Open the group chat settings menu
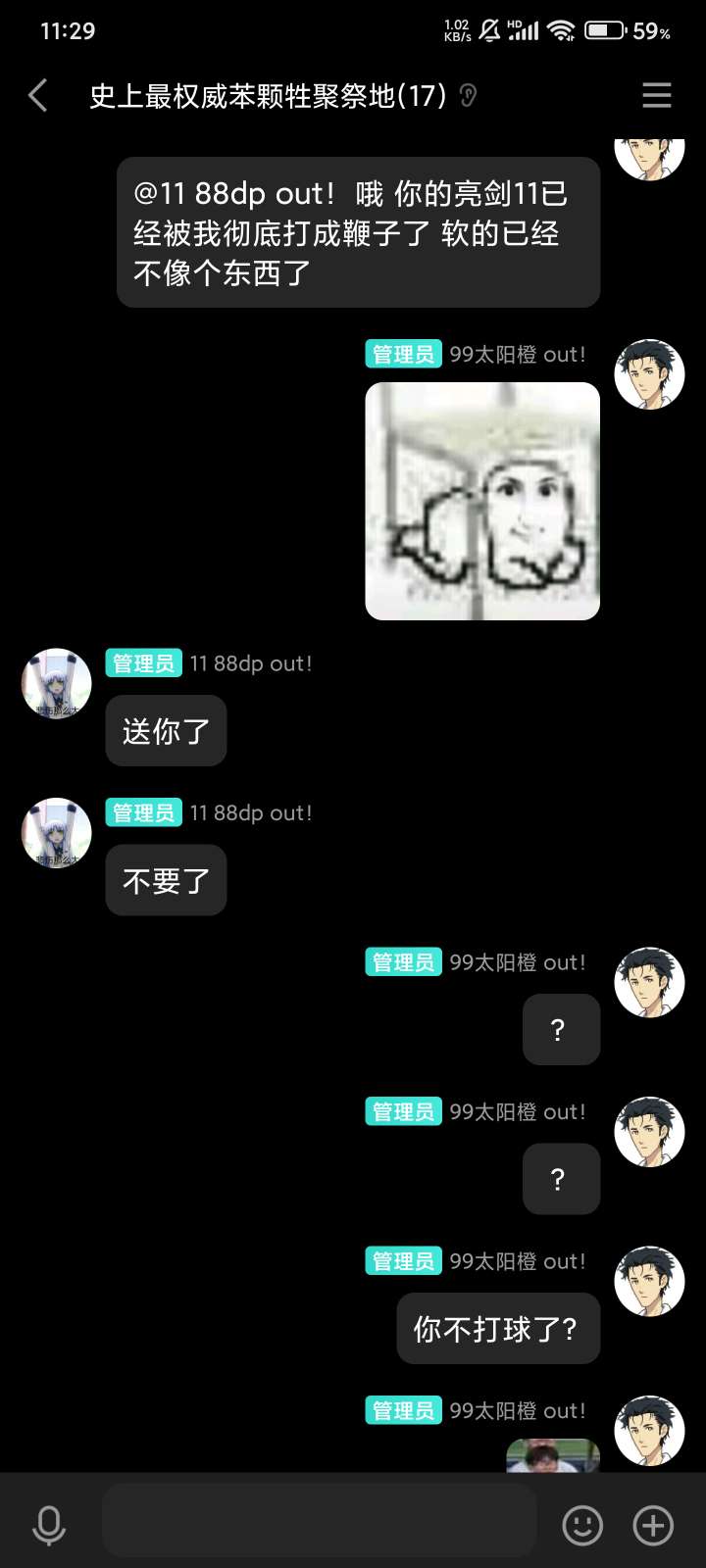This screenshot has height=1568, width=706. point(656,95)
